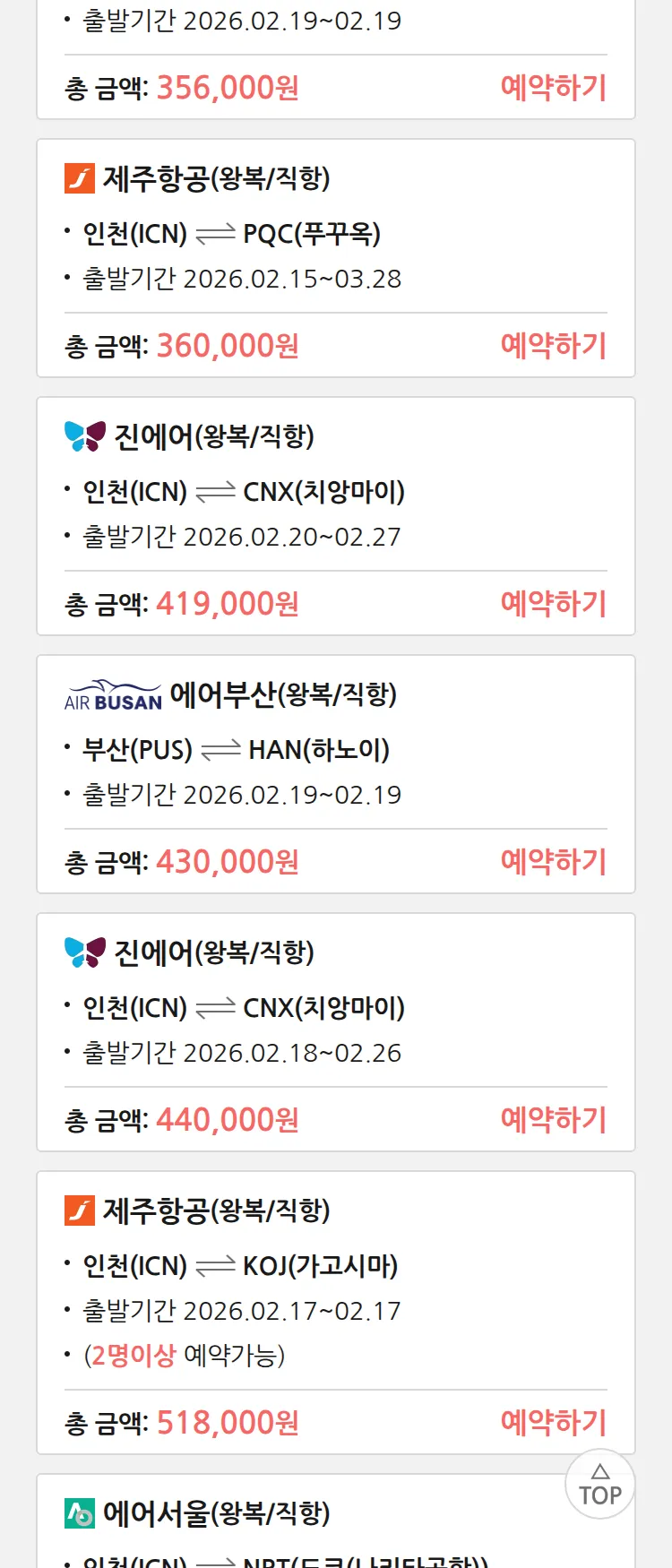
Task: Select 예약하기 for 에어부산 Hanoi flight
Action: point(553,862)
